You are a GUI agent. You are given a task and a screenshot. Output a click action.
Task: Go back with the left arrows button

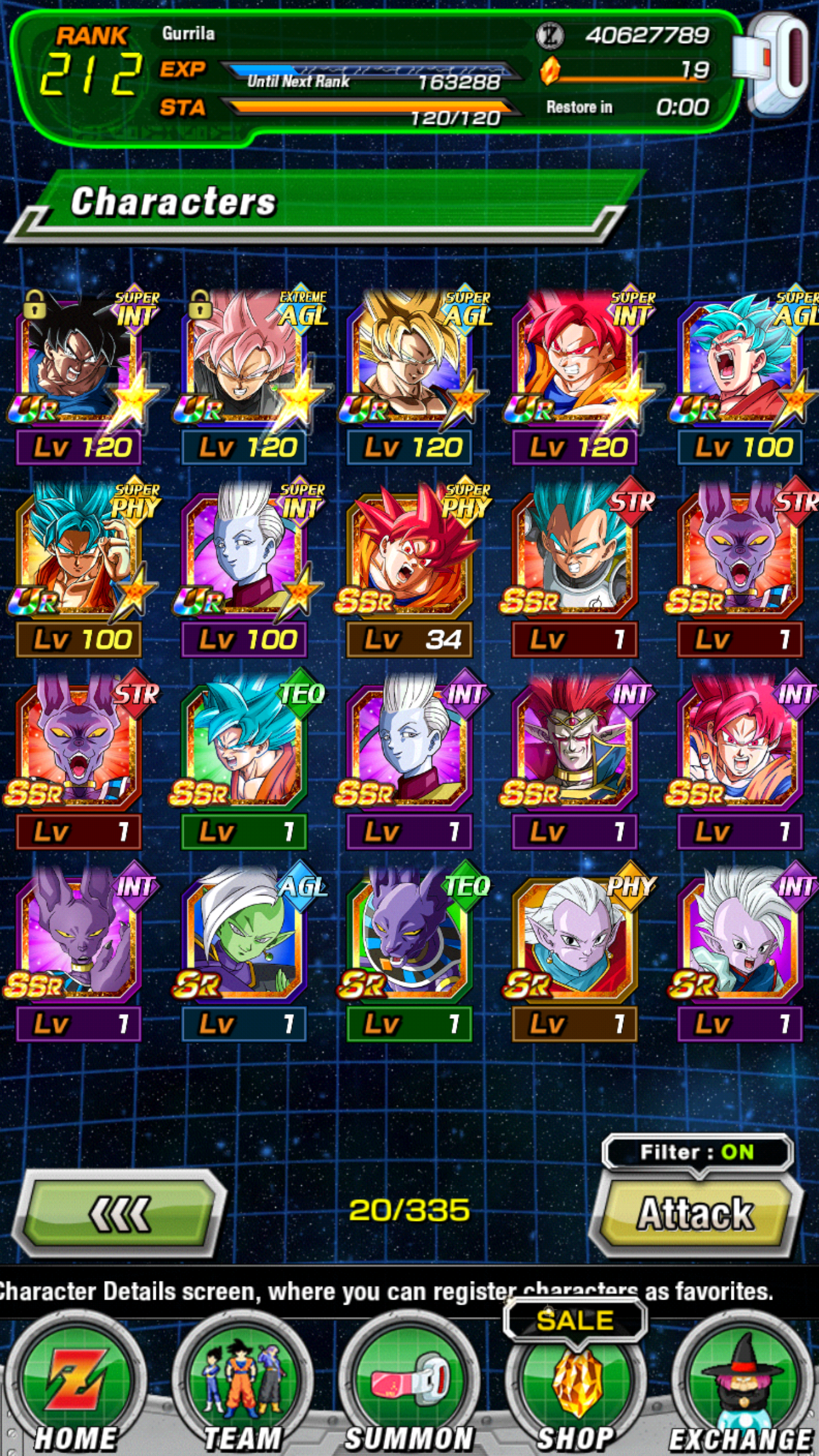118,1213
